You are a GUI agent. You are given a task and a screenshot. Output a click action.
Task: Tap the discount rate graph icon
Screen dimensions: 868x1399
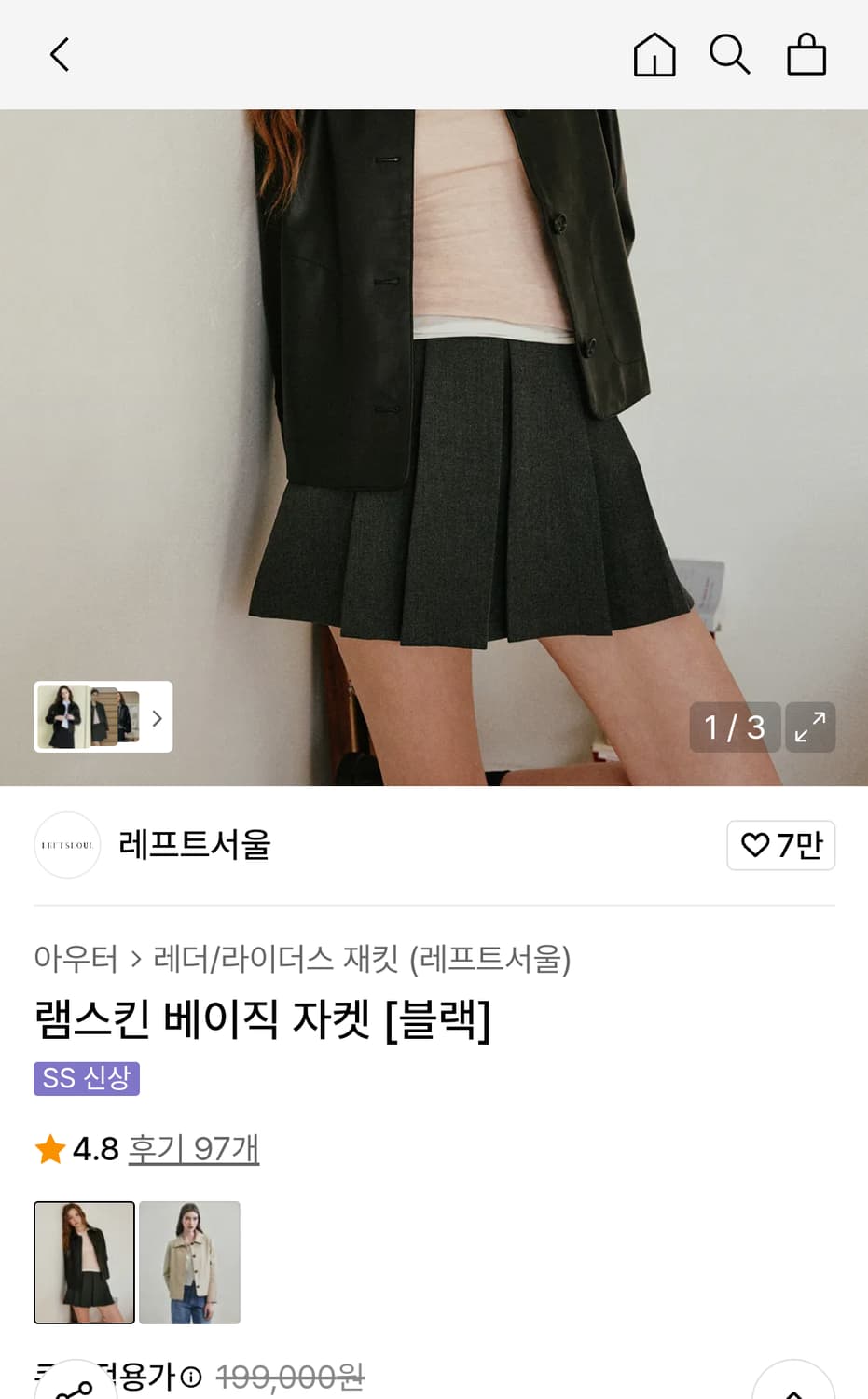pyautogui.click(x=73, y=1388)
